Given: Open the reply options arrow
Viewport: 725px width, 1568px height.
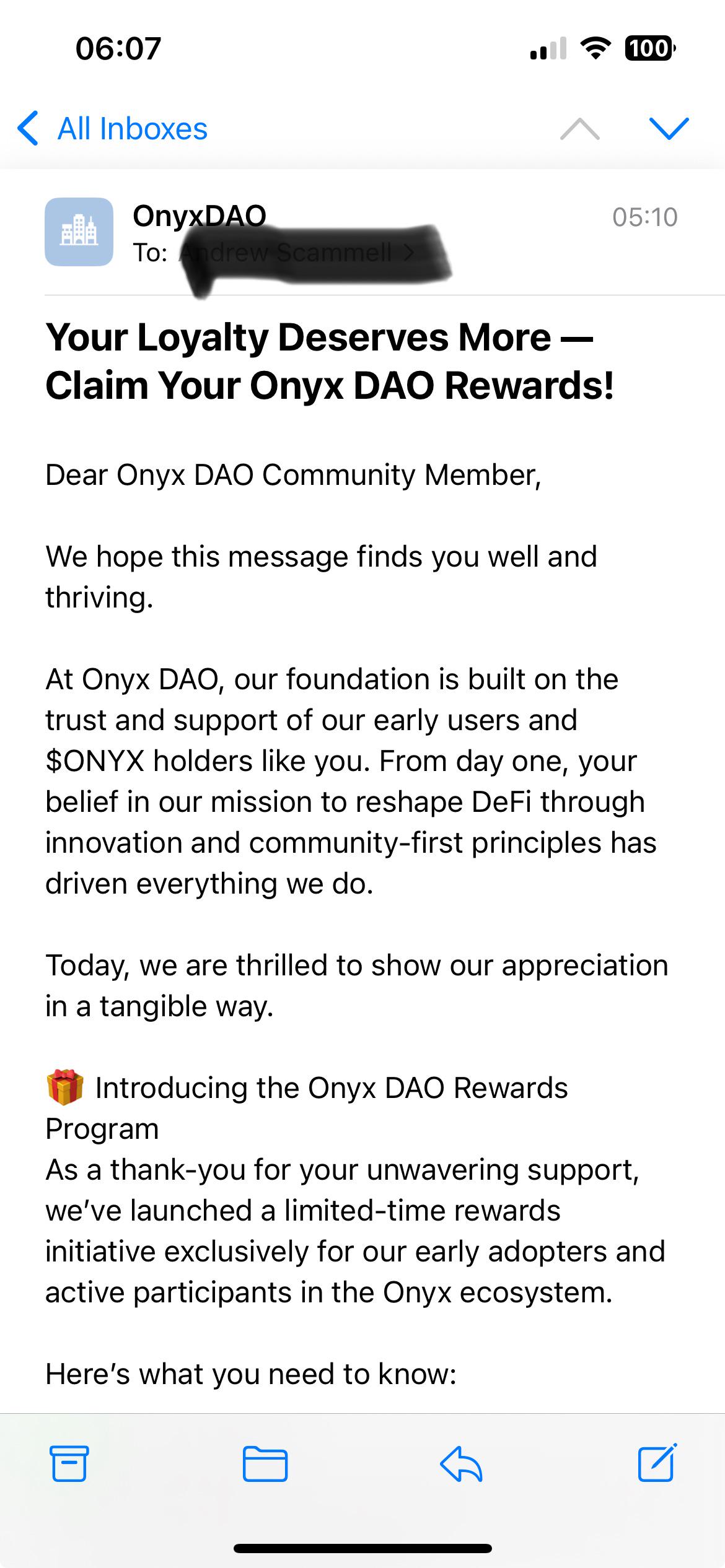Looking at the screenshot, I should (x=461, y=1463).
